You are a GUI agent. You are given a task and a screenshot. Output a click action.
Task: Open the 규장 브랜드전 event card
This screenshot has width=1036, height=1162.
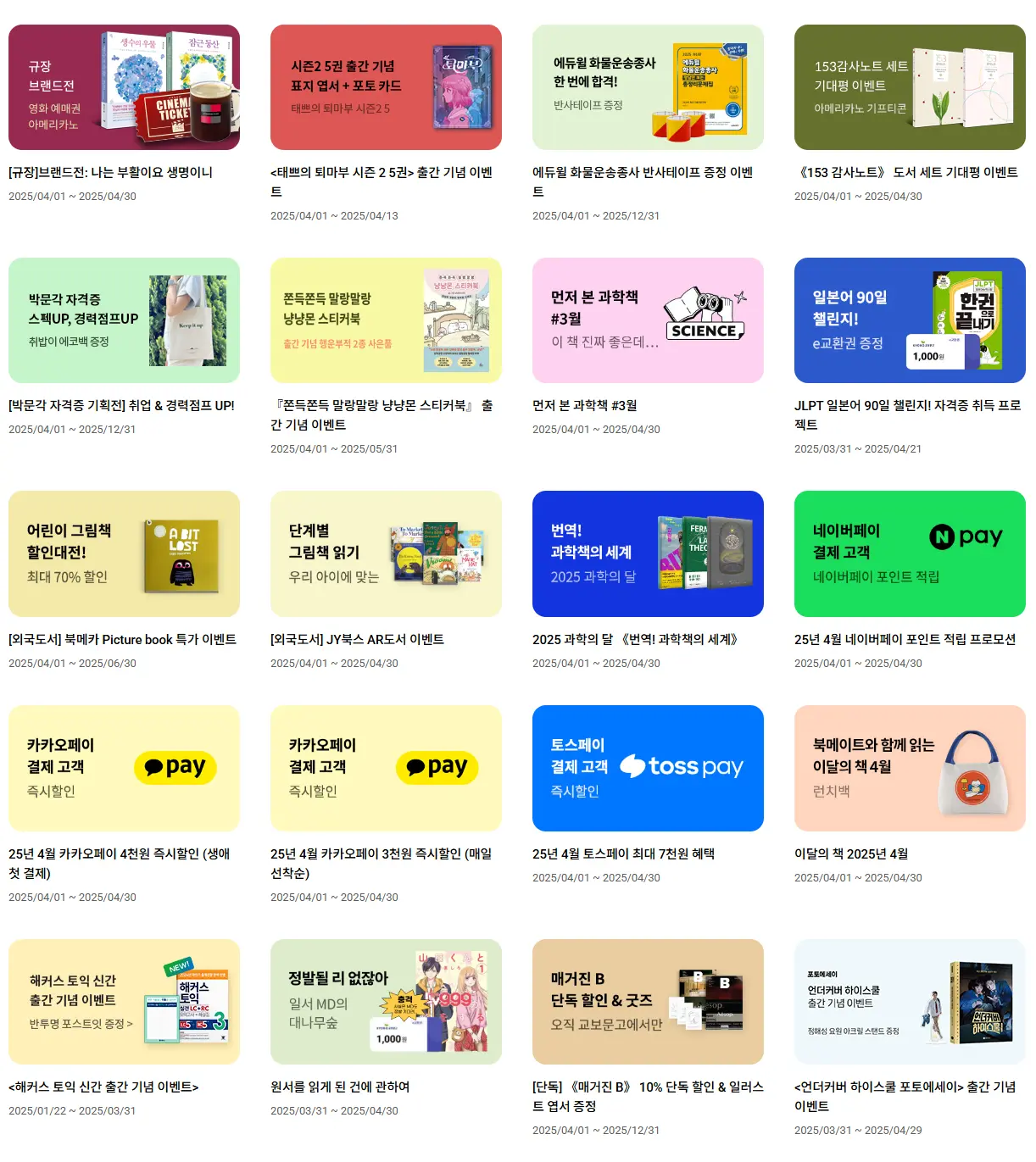pos(124,87)
